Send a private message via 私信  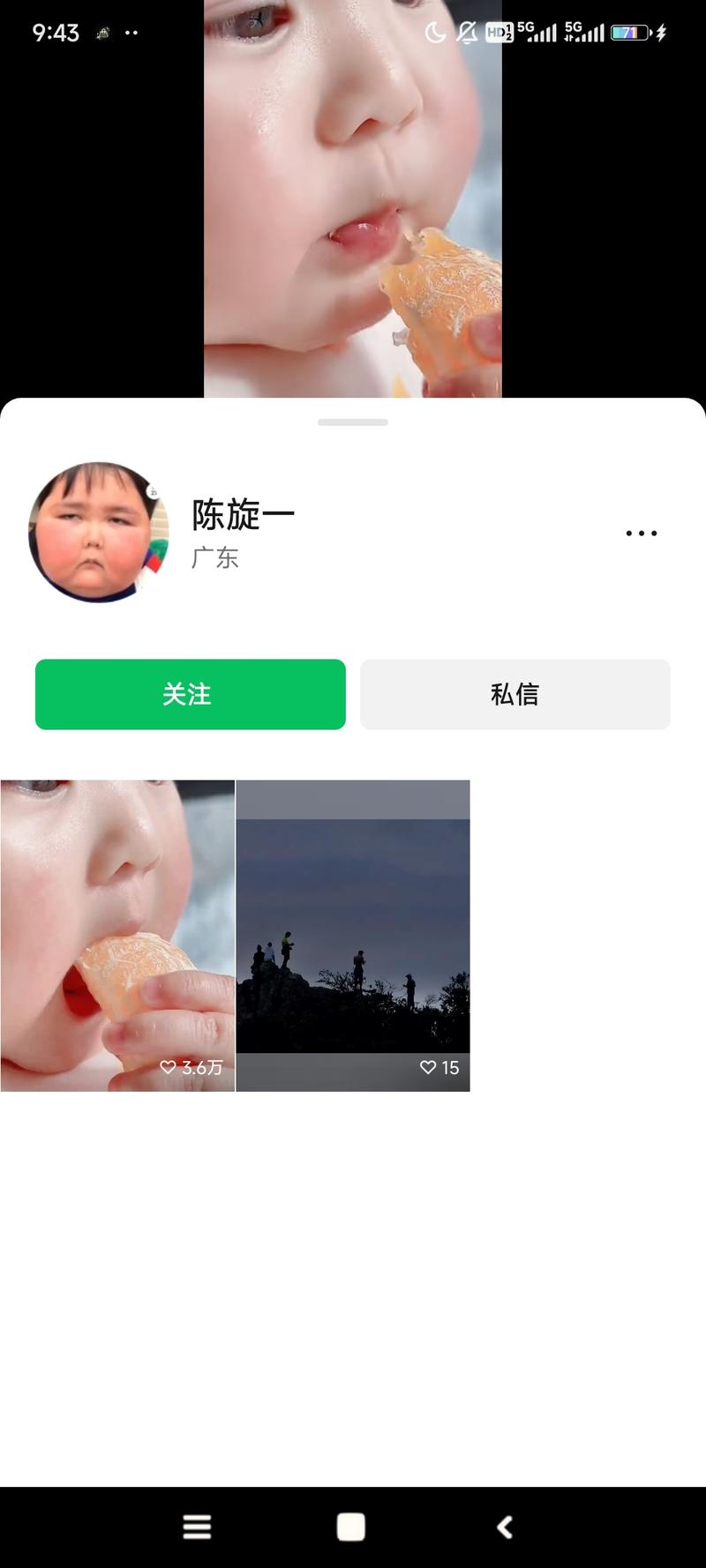(515, 694)
